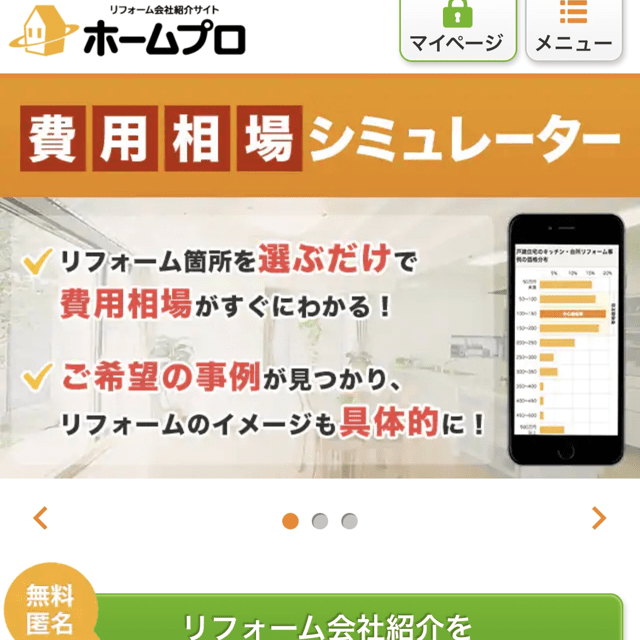Open the メニュー menu
The height and width of the screenshot is (640, 640).
573,28
